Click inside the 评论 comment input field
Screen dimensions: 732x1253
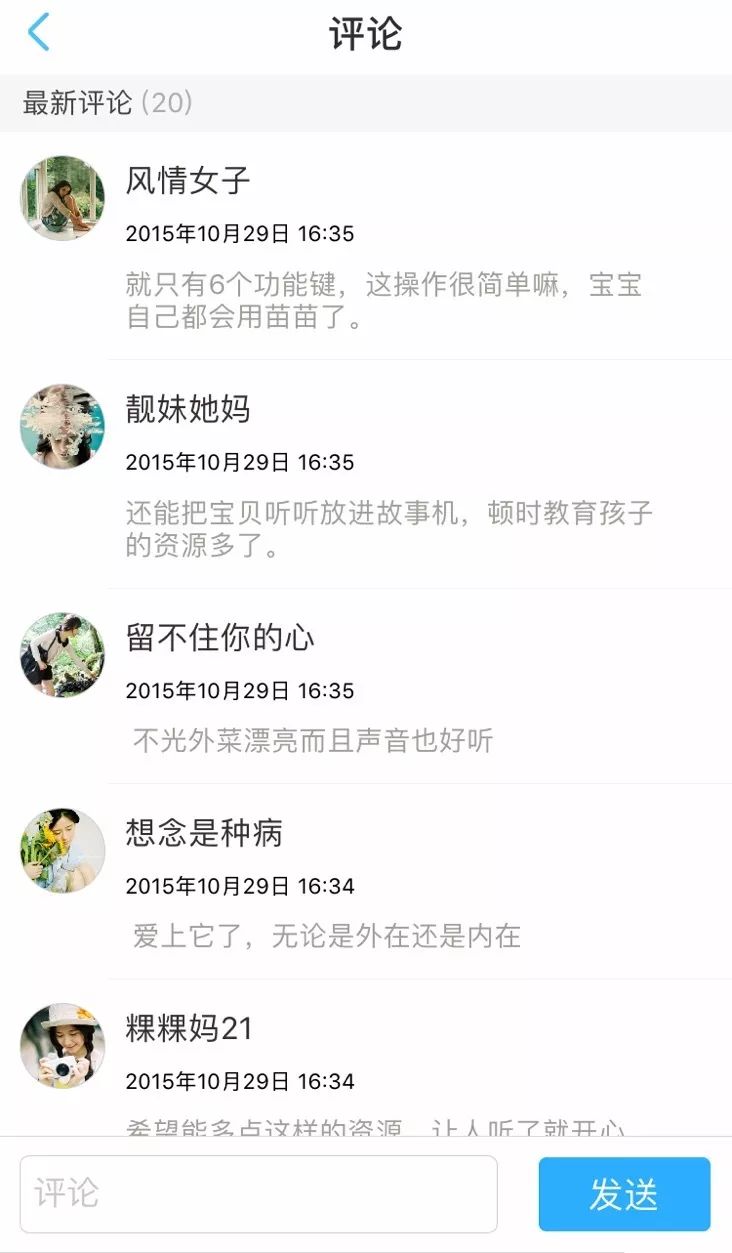[260, 1192]
